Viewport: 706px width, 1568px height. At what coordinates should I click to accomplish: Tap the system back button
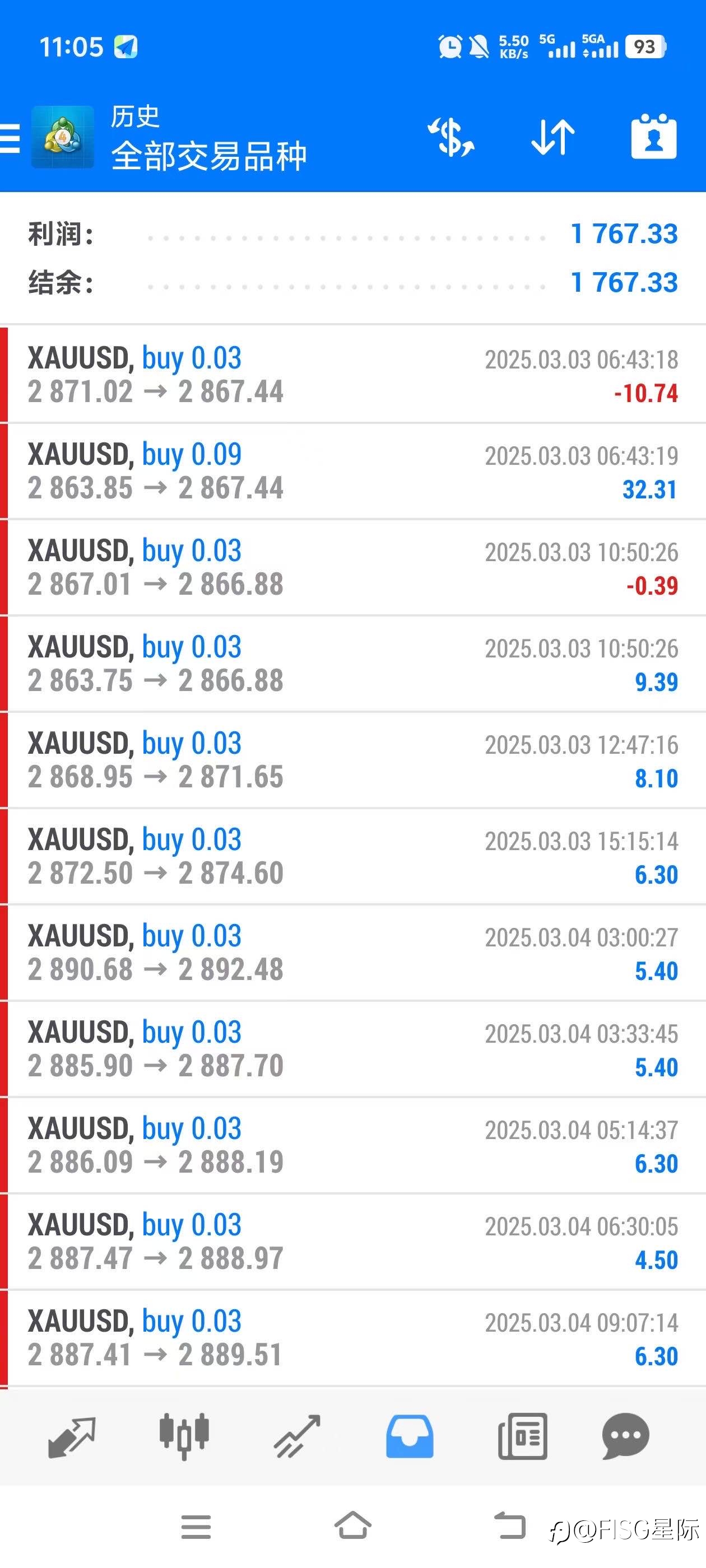pyautogui.click(x=509, y=1525)
